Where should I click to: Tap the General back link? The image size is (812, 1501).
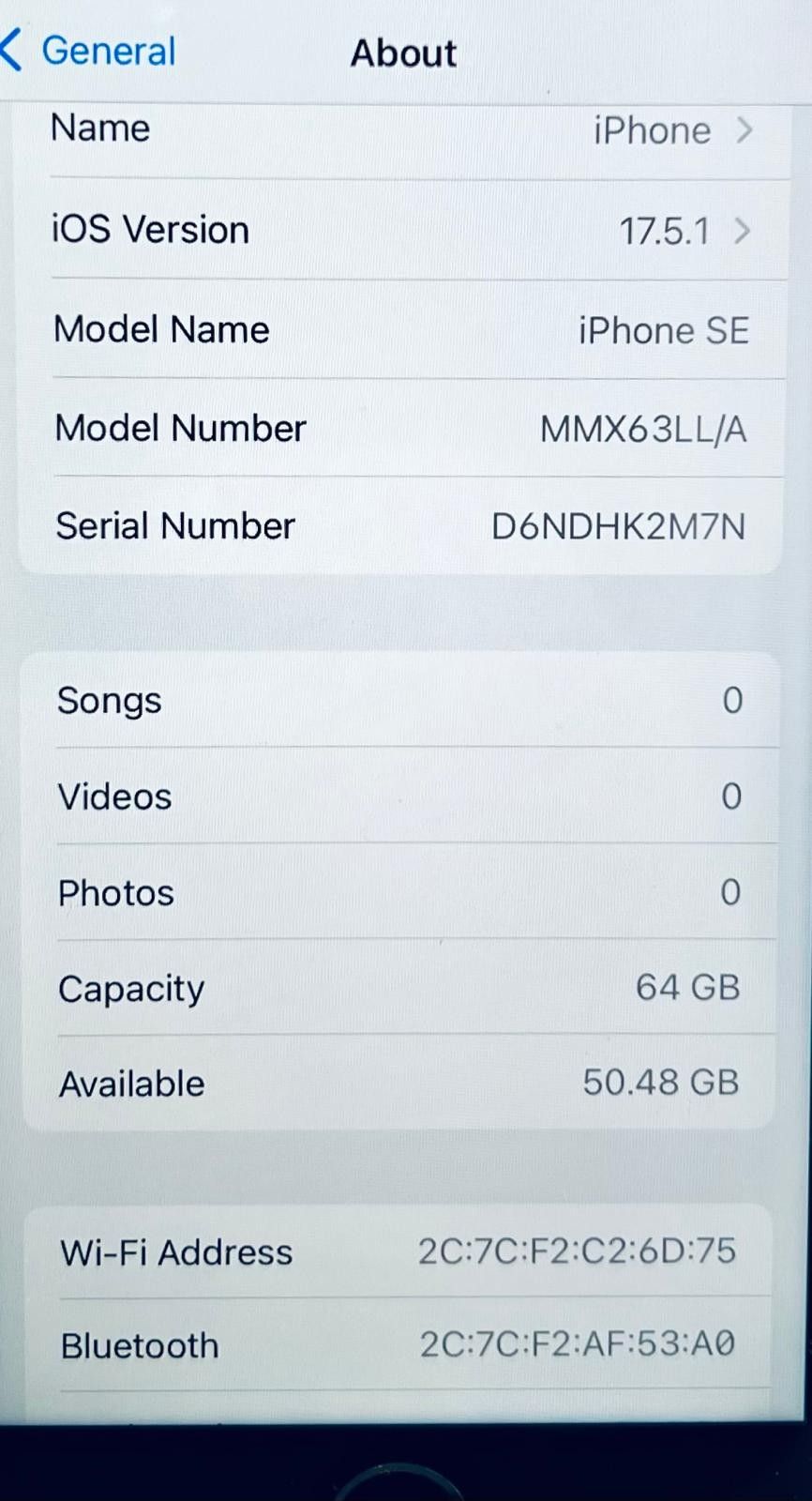pyautogui.click(x=108, y=50)
